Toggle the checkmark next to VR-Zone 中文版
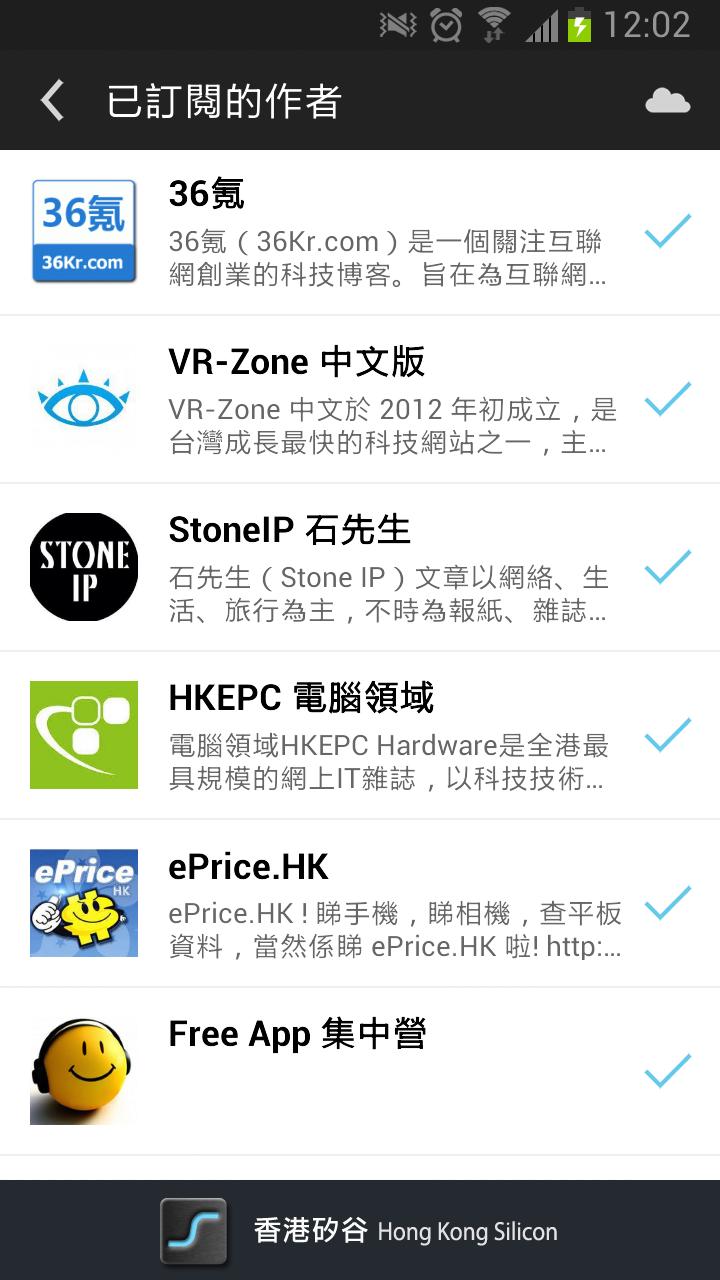The width and height of the screenshot is (720, 1280). (x=666, y=399)
